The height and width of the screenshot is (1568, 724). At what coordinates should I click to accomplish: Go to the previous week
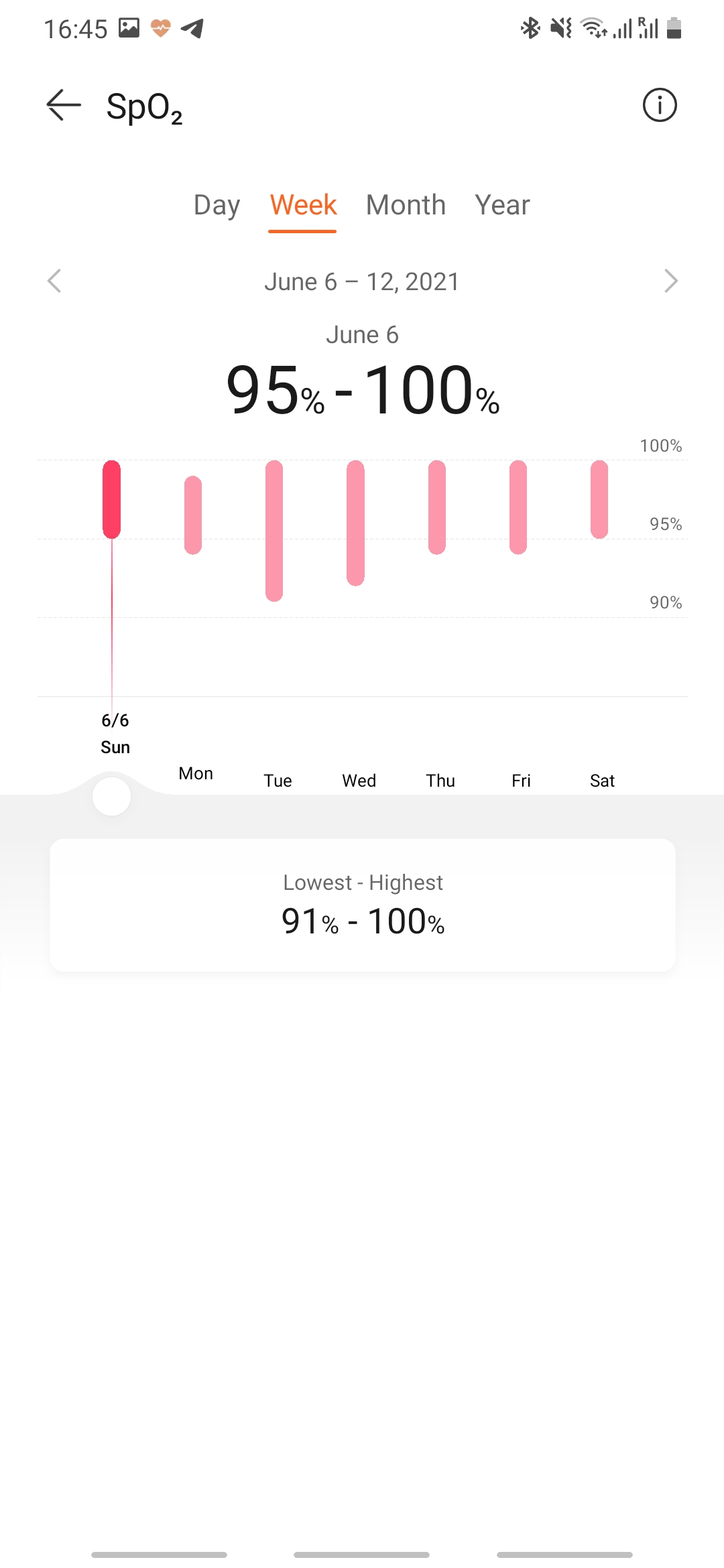click(55, 281)
